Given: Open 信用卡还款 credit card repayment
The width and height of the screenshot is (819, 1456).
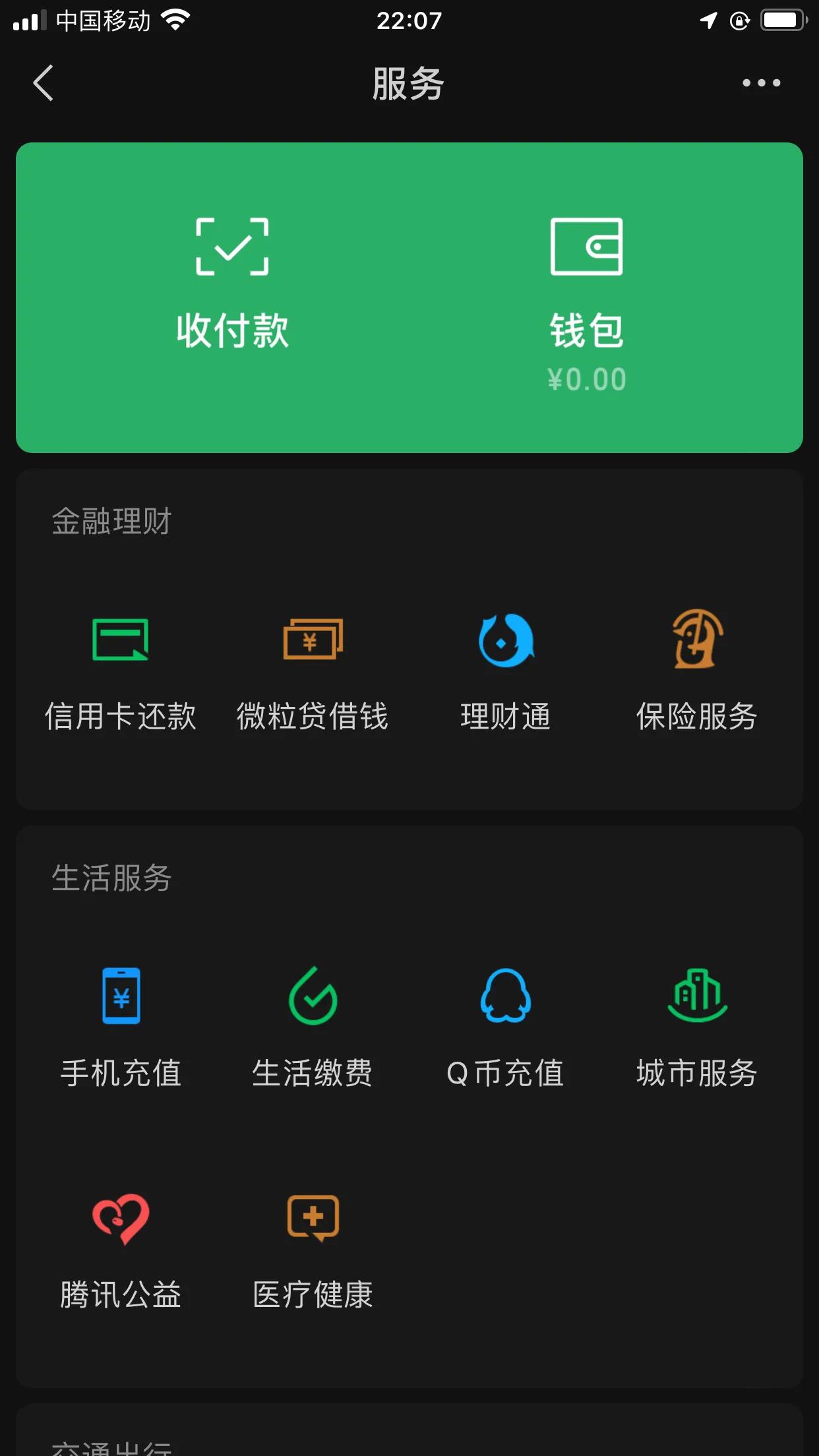Looking at the screenshot, I should (120, 671).
